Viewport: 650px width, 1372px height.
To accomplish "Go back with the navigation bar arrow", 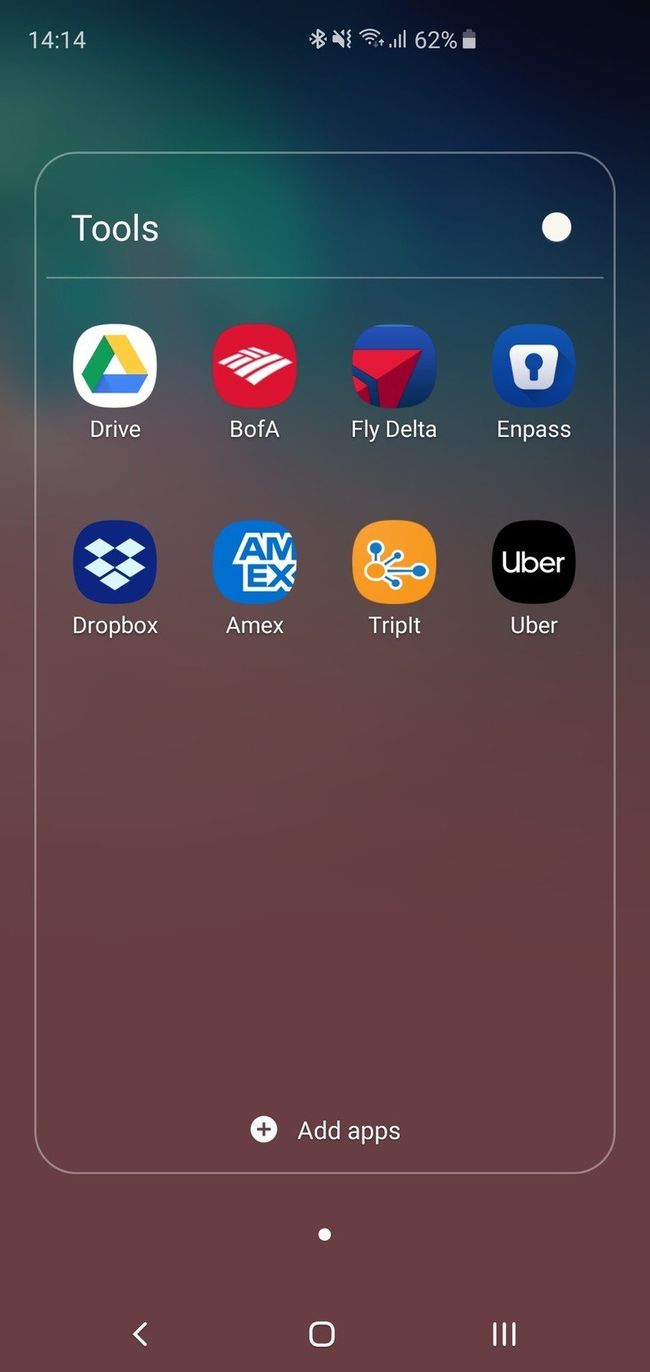I will tap(140, 1333).
